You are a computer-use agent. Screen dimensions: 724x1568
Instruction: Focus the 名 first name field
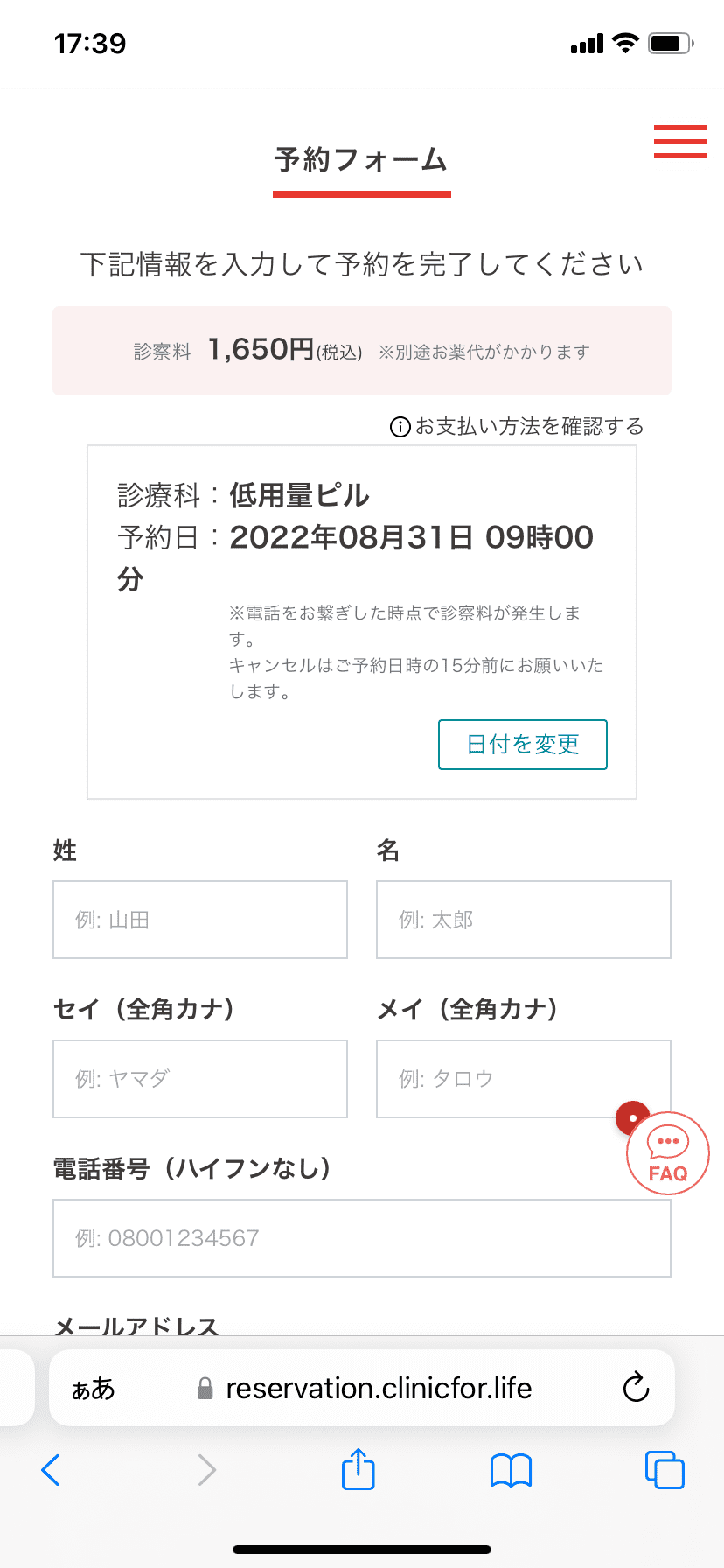click(524, 920)
